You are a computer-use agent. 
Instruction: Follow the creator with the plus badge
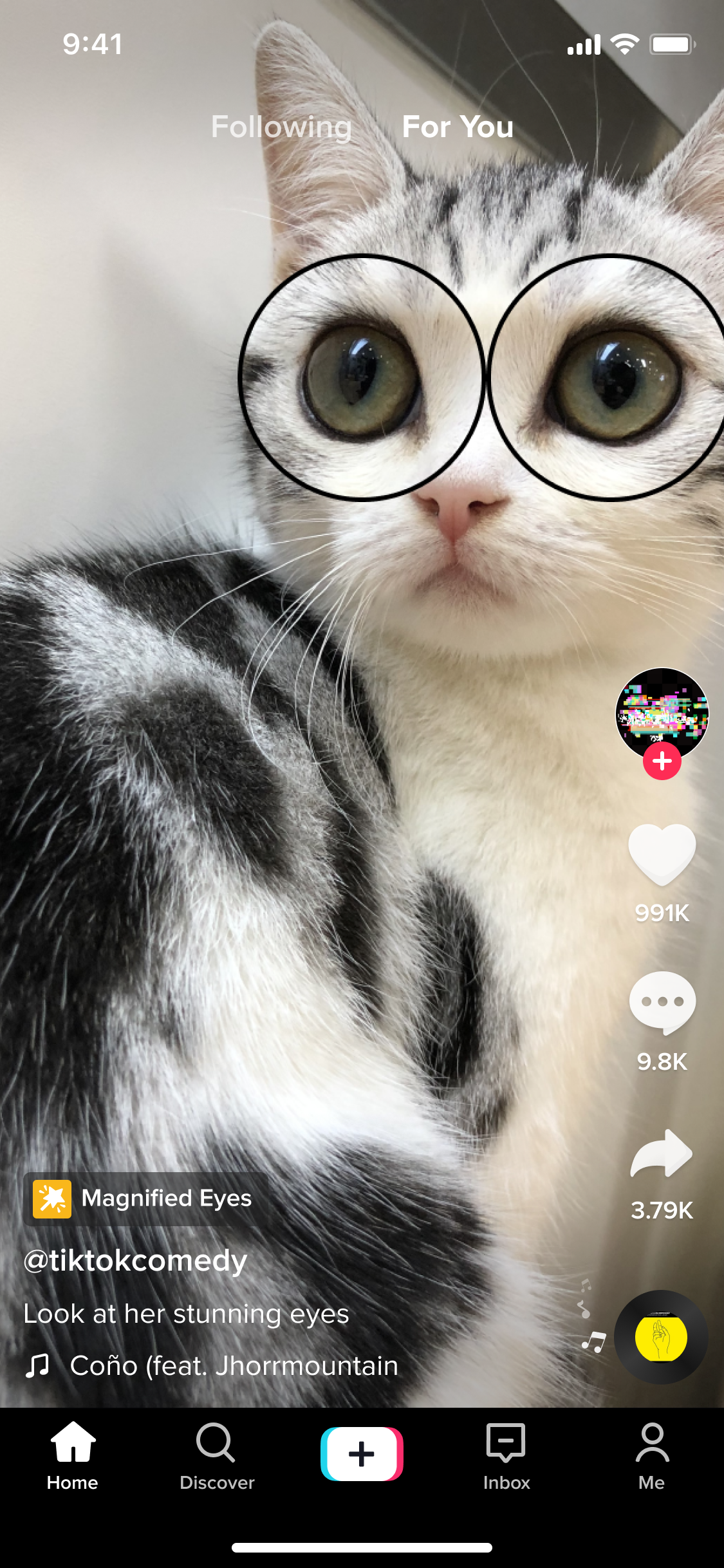[662, 761]
